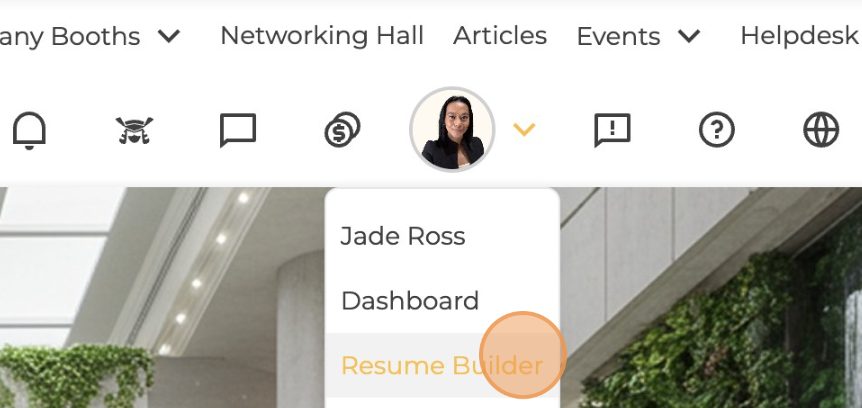Tap Jade Ross's profile photo

[x=452, y=130]
